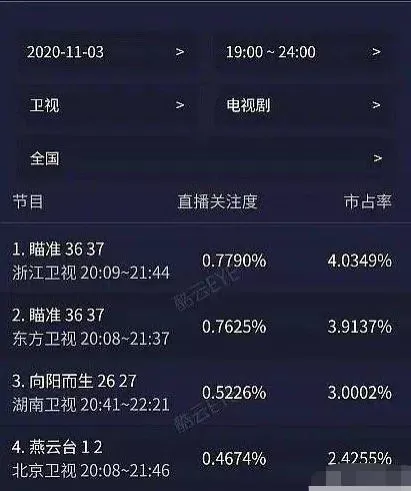The width and height of the screenshot is (411, 491).
Task: Change the 19:00 ~ 24:00 time range
Action: [x=303, y=52]
